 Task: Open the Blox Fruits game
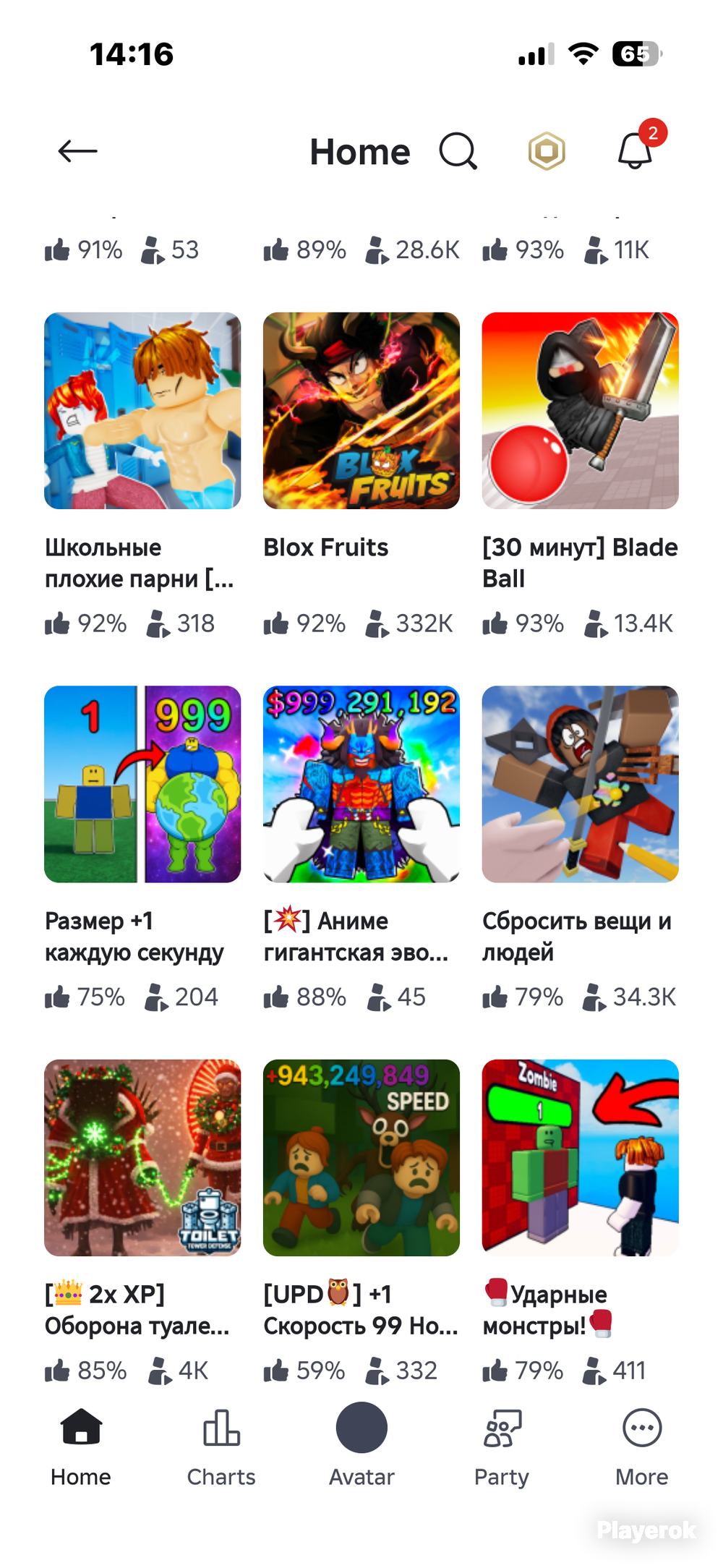[361, 411]
